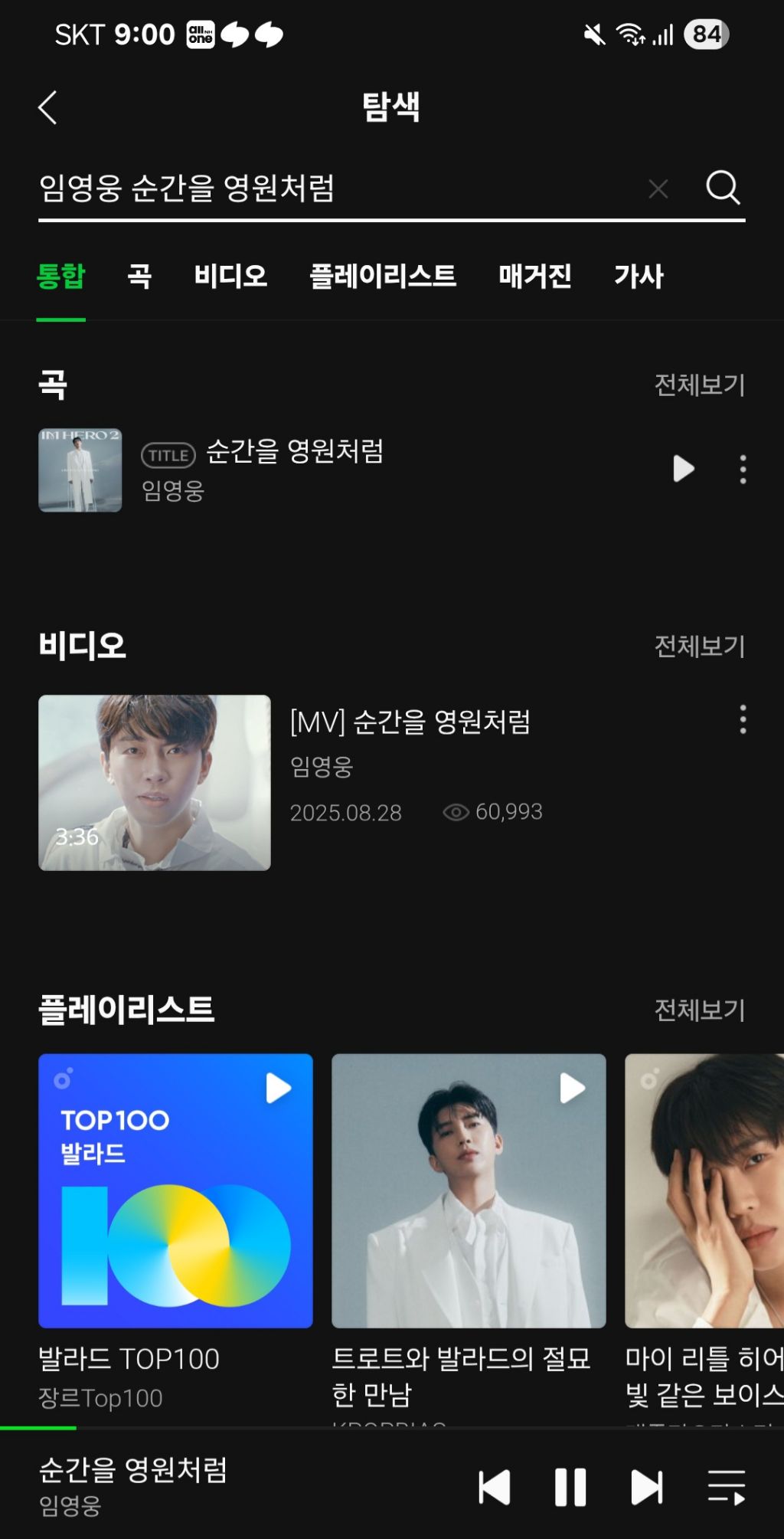View all results in the 곡 section
This screenshot has width=784, height=1539.
click(700, 385)
